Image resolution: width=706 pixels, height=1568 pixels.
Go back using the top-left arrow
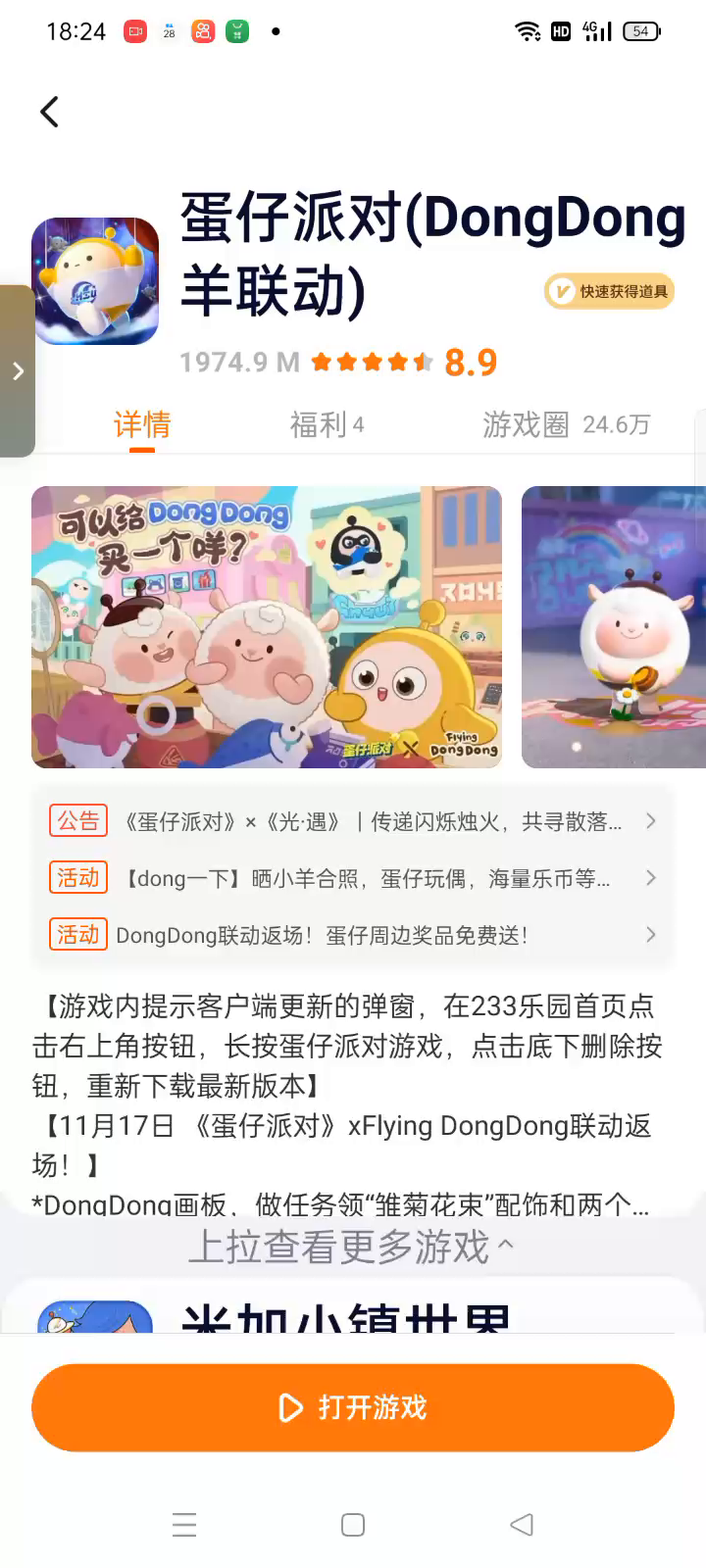tap(49, 112)
